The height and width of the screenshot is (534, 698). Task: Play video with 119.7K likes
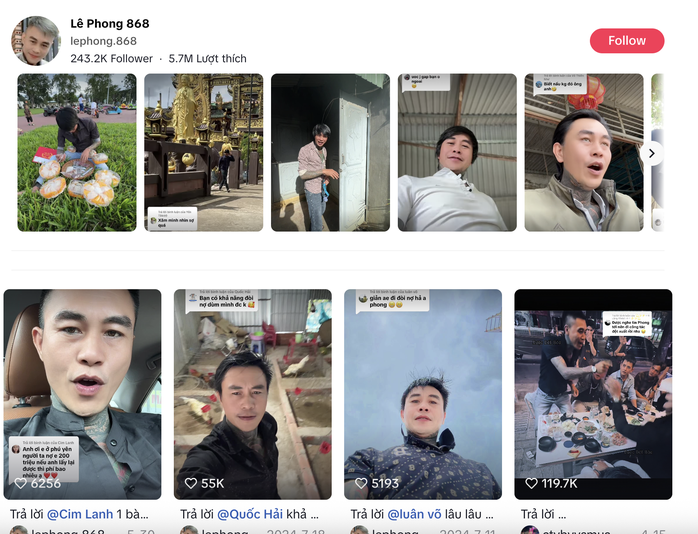[592, 394]
